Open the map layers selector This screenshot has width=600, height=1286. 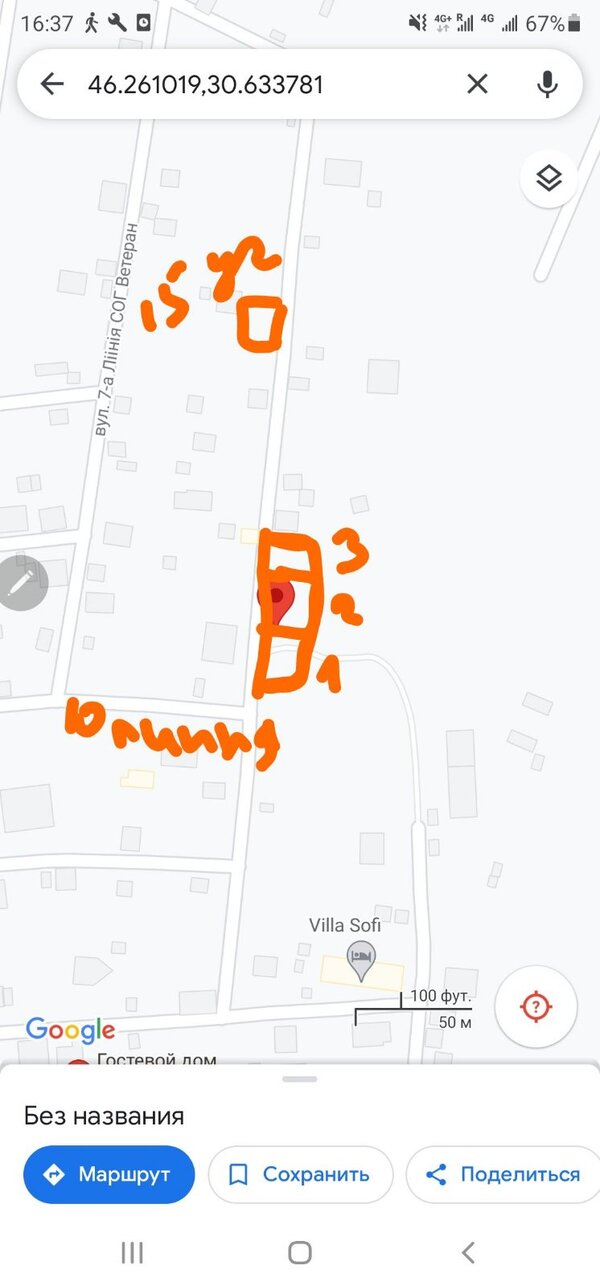coord(548,179)
